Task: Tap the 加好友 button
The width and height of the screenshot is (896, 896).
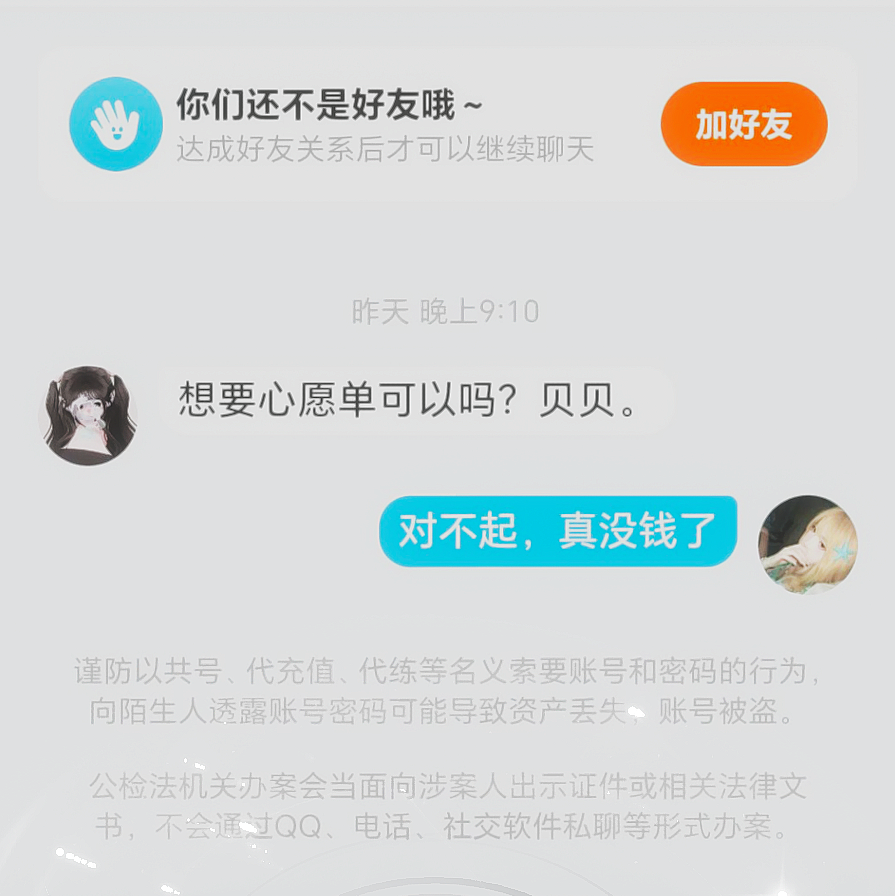Action: [x=744, y=124]
